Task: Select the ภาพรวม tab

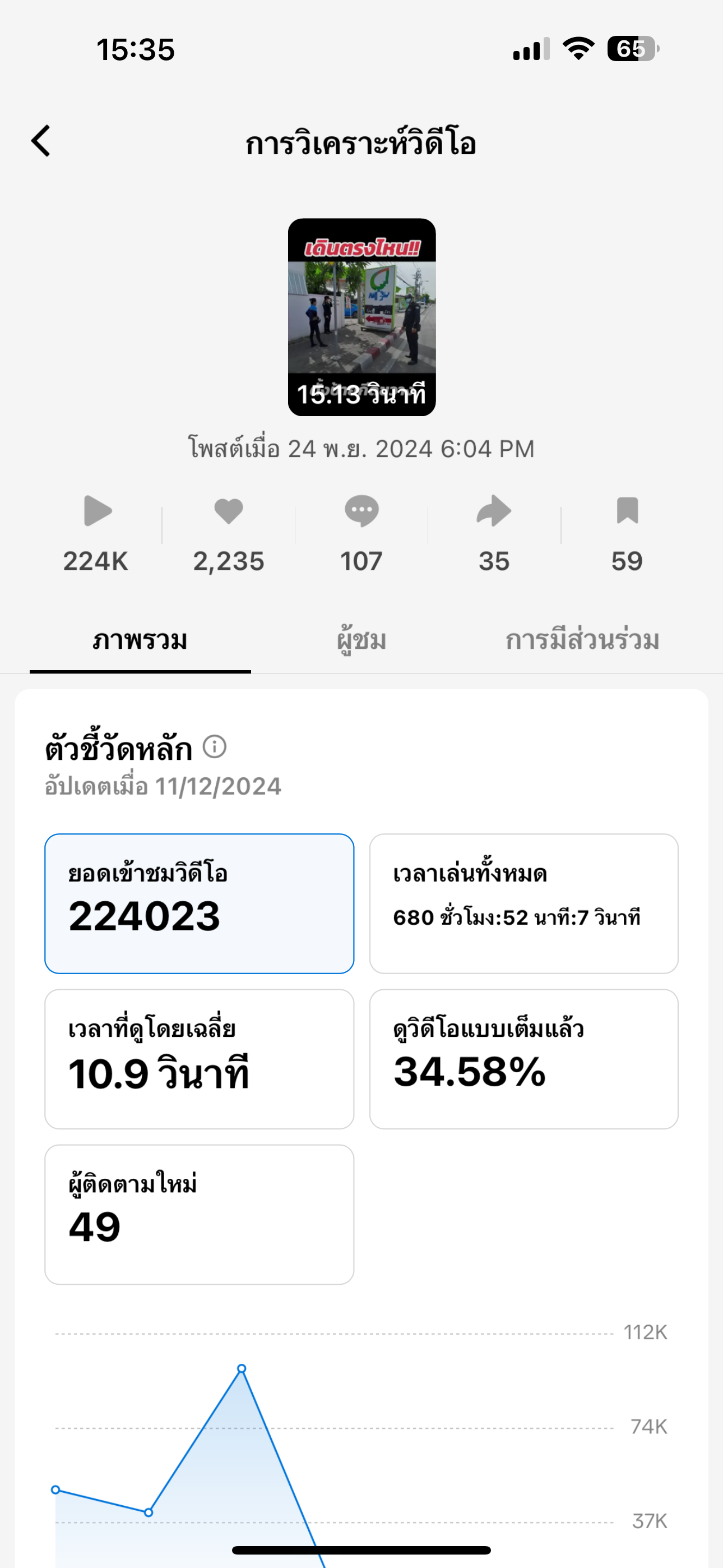Action: (x=140, y=641)
